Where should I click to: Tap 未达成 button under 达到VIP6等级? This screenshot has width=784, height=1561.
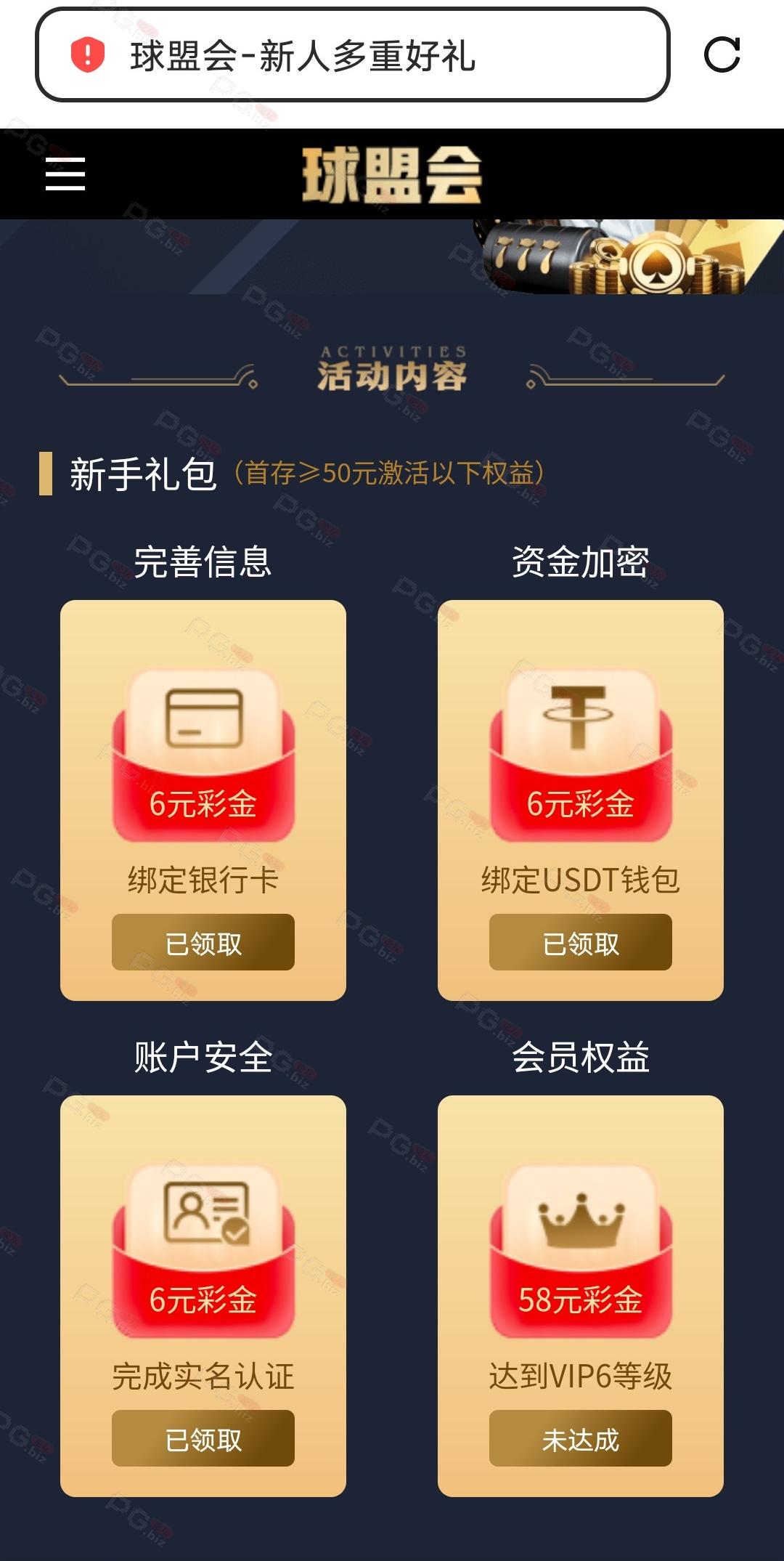click(x=581, y=1438)
